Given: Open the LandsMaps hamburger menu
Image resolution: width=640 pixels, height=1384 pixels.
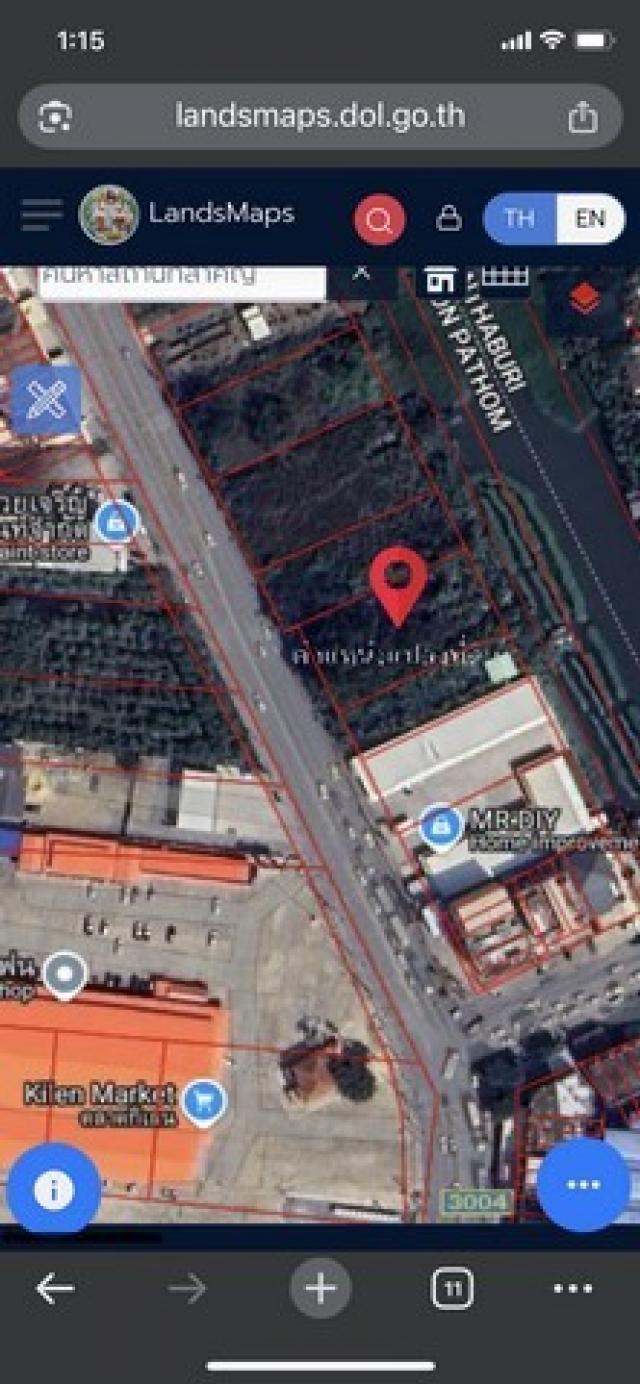Looking at the screenshot, I should (41, 215).
